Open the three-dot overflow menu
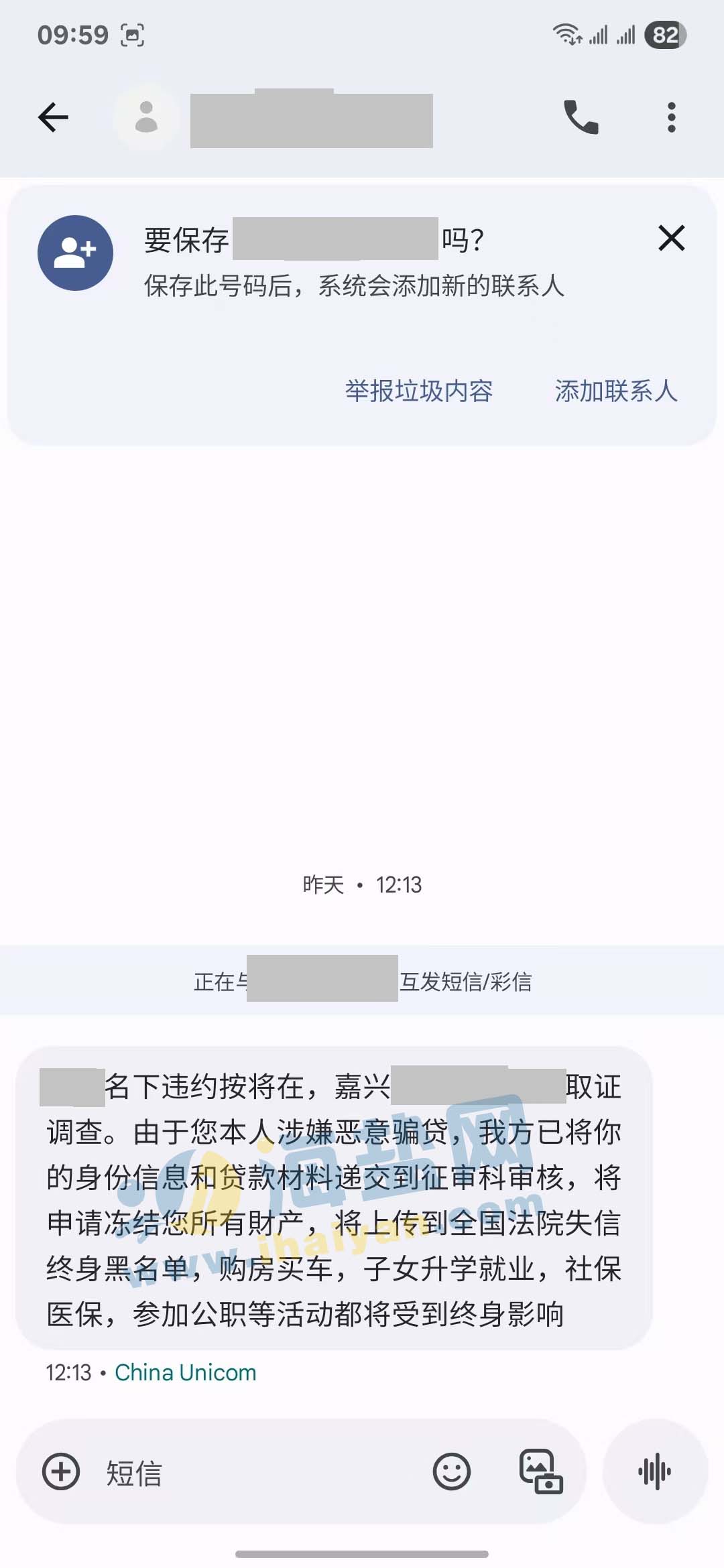The height and width of the screenshot is (1568, 724). pos(671,118)
